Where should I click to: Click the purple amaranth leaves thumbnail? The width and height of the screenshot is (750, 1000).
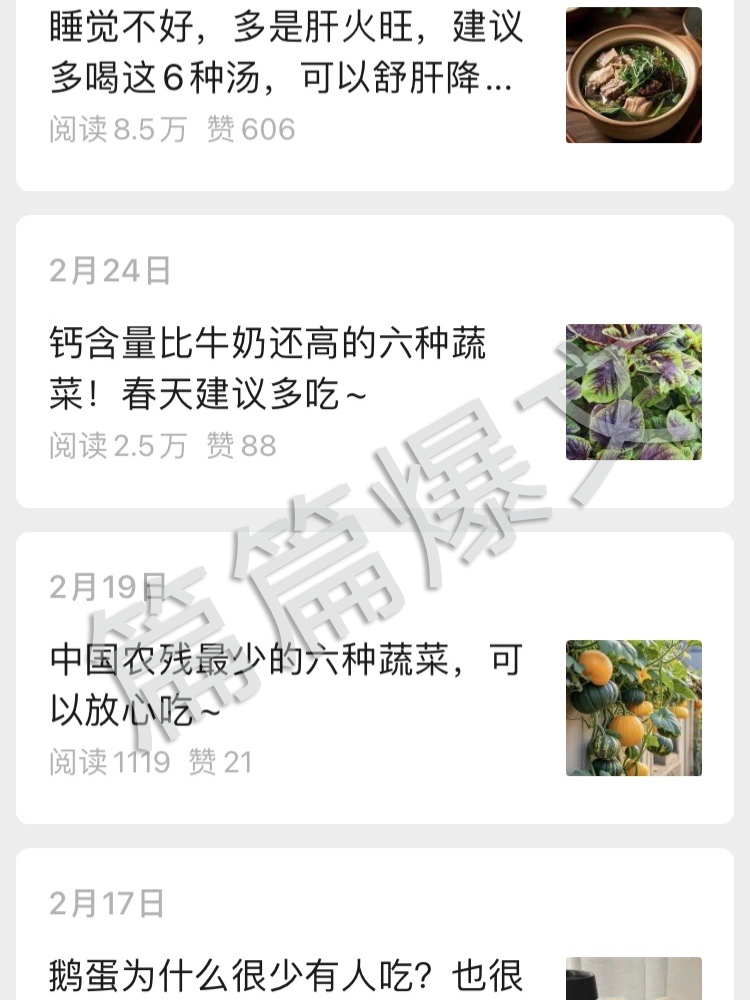633,391
